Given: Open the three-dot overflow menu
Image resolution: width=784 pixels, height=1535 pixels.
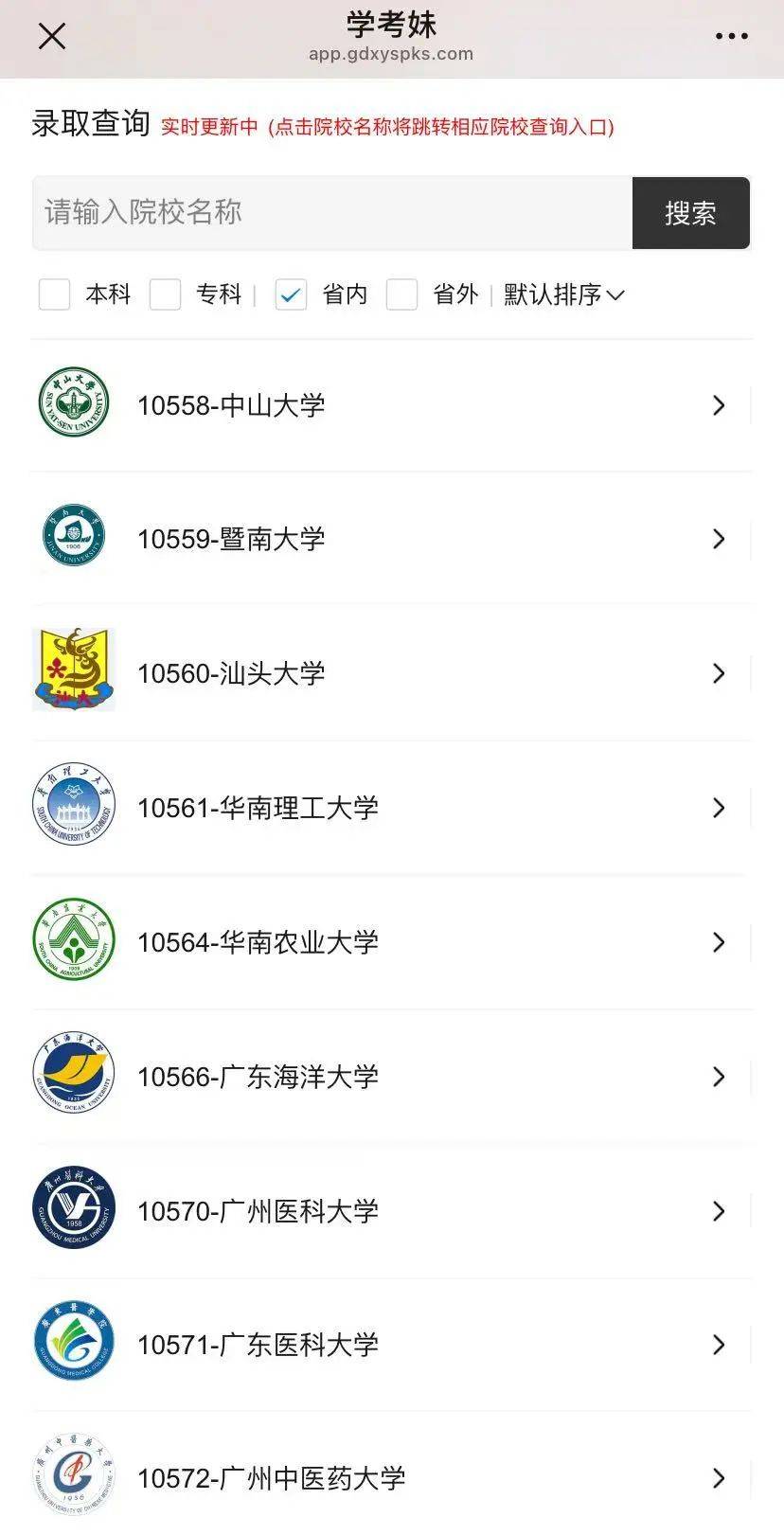Looking at the screenshot, I should (731, 36).
